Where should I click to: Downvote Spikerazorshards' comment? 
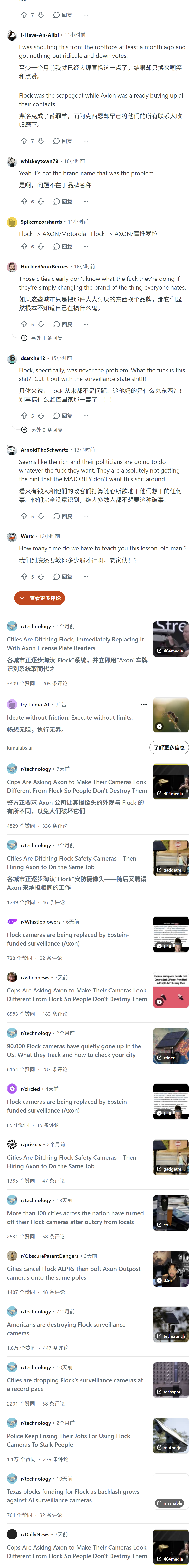(x=41, y=247)
